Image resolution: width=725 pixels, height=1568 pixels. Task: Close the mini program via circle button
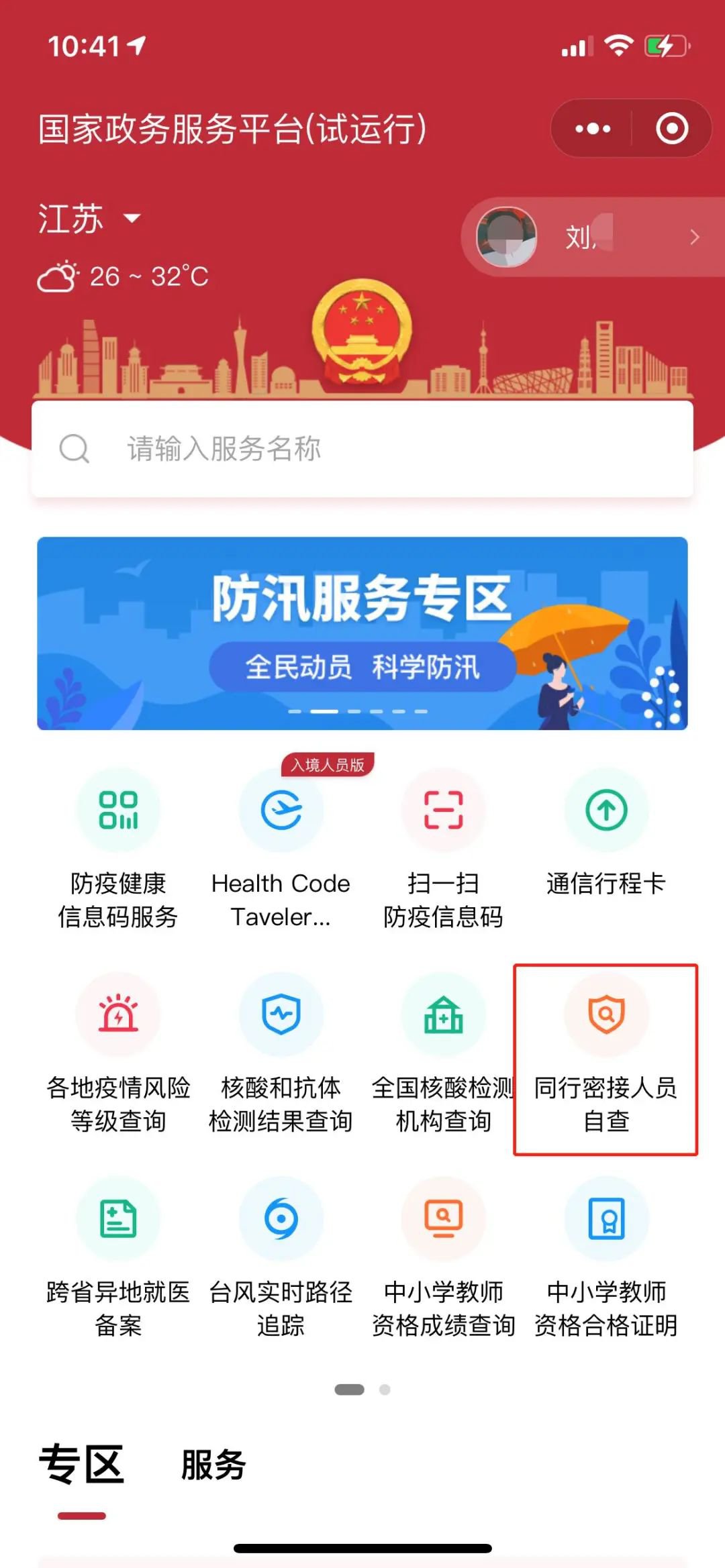point(671,129)
